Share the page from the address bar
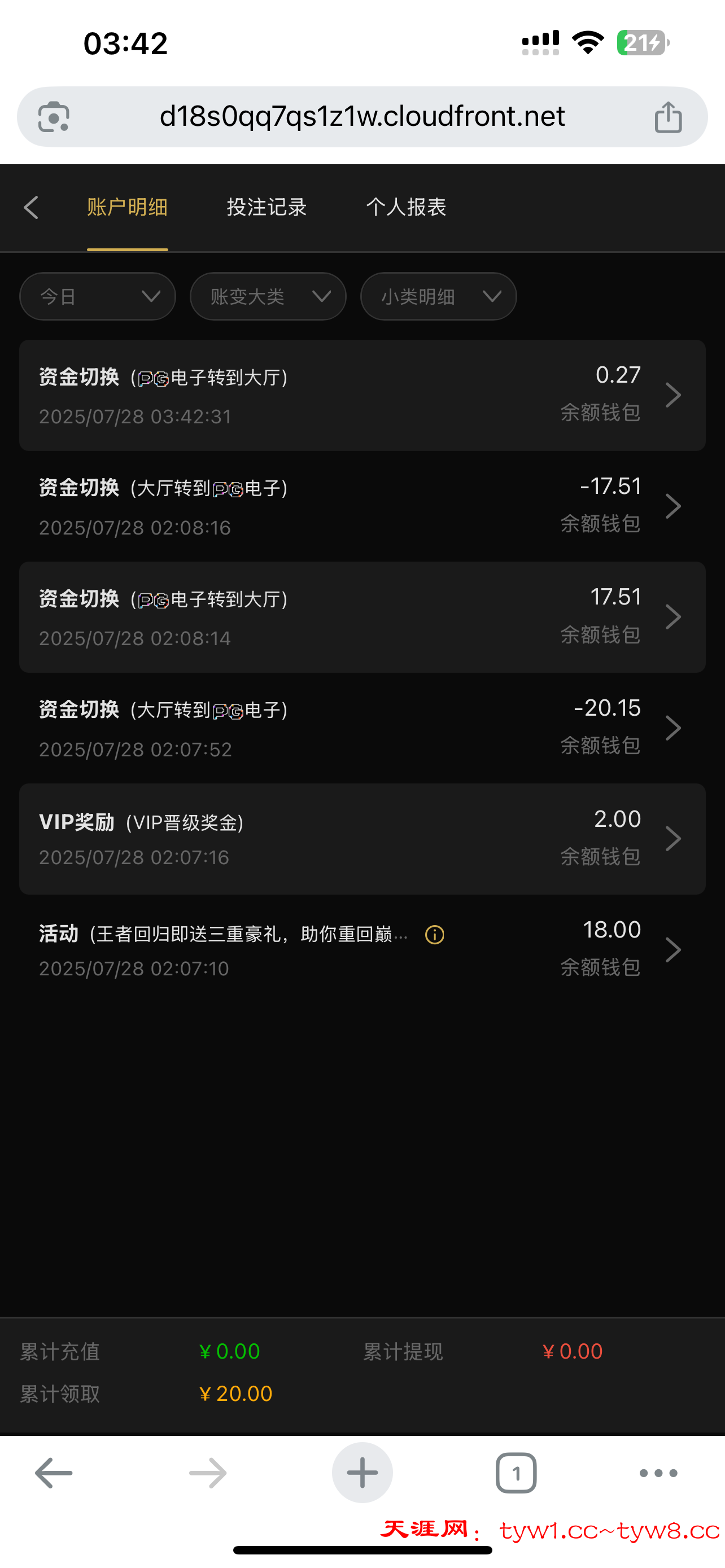 (668, 116)
